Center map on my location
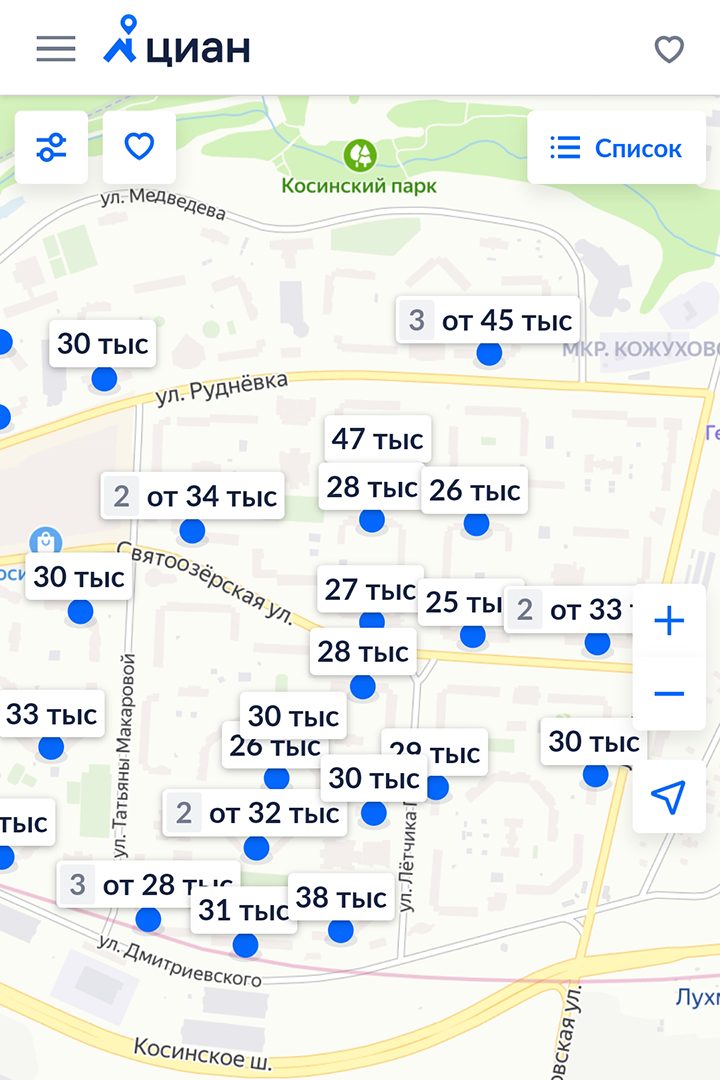 (x=669, y=796)
